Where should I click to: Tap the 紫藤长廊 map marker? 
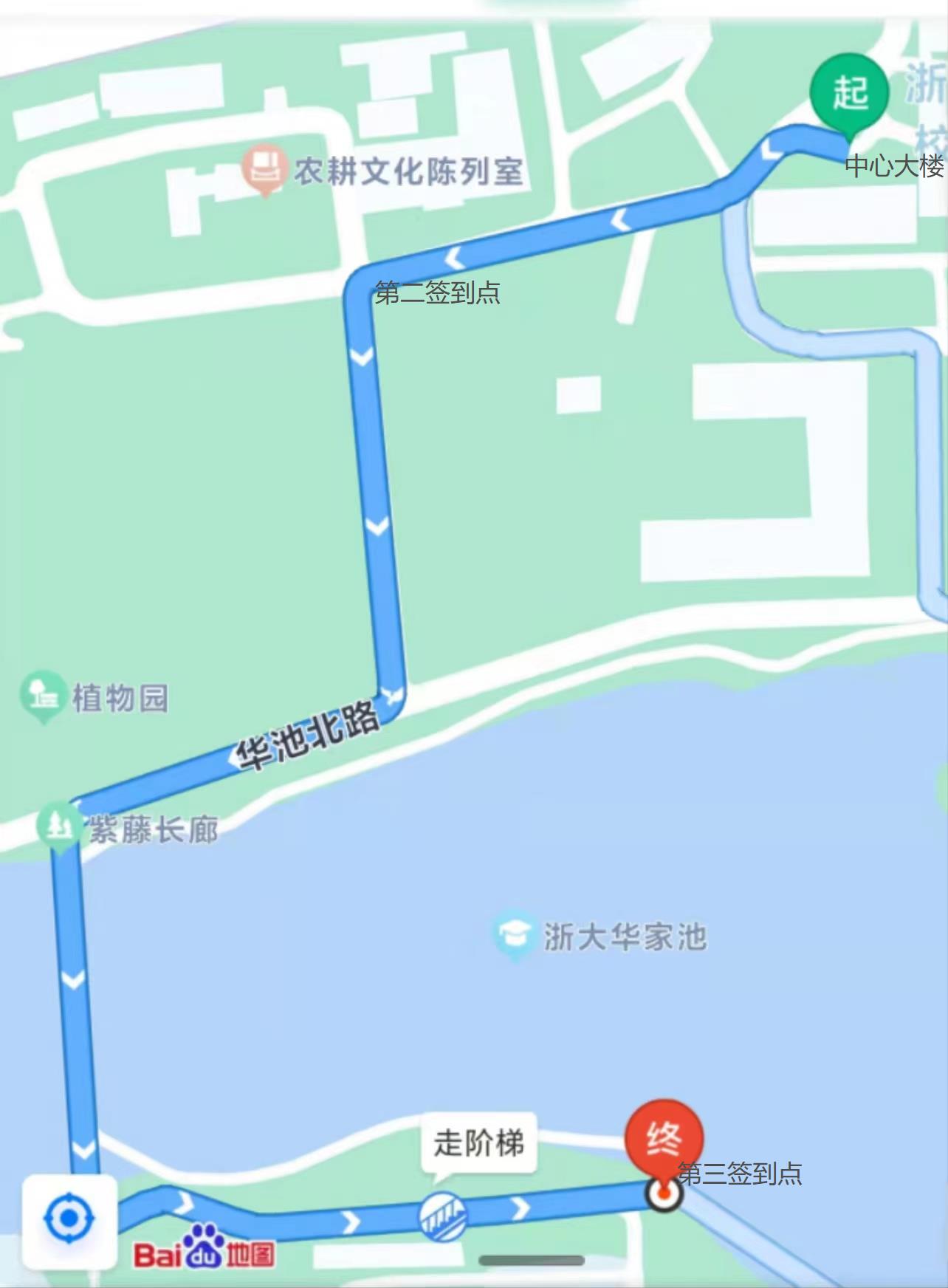click(x=59, y=826)
